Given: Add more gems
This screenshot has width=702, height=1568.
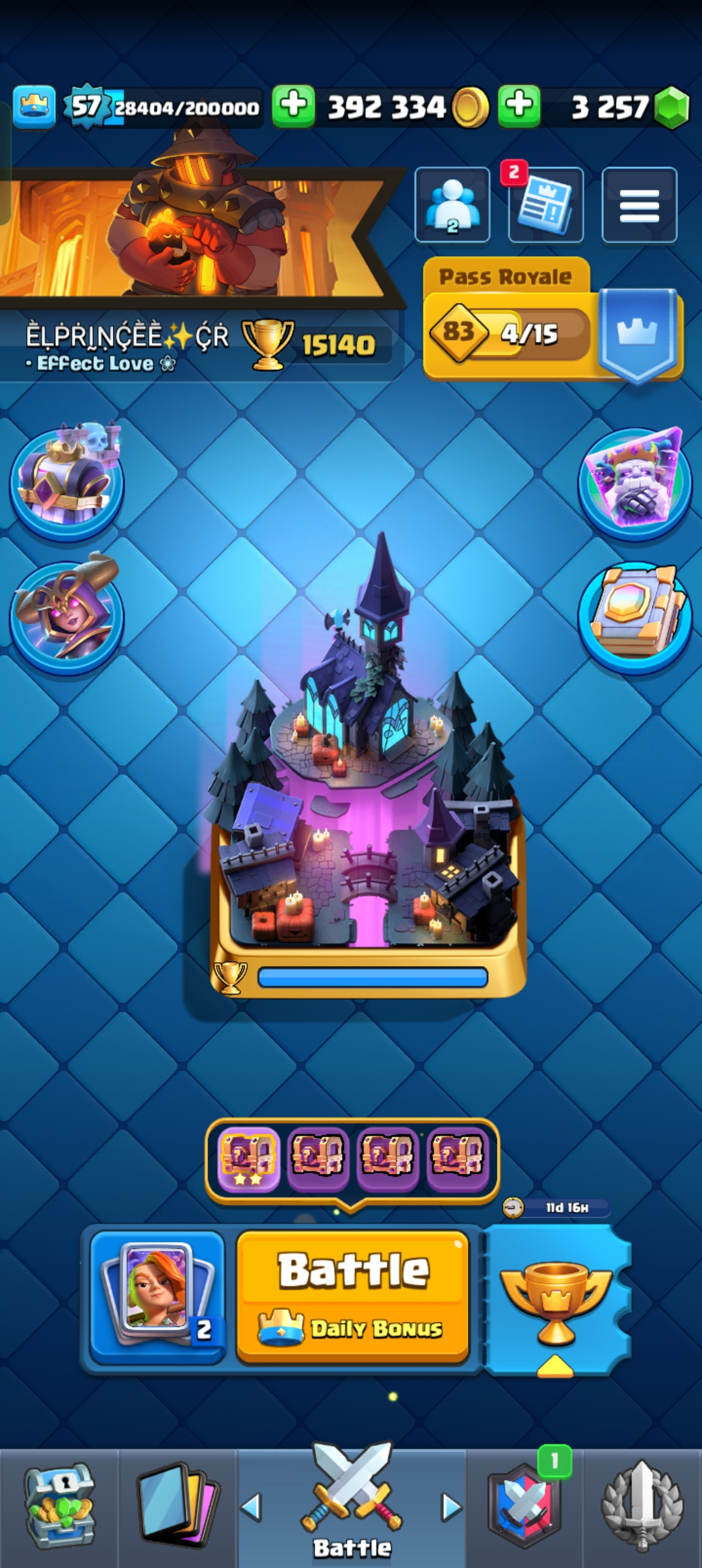Looking at the screenshot, I should (519, 106).
